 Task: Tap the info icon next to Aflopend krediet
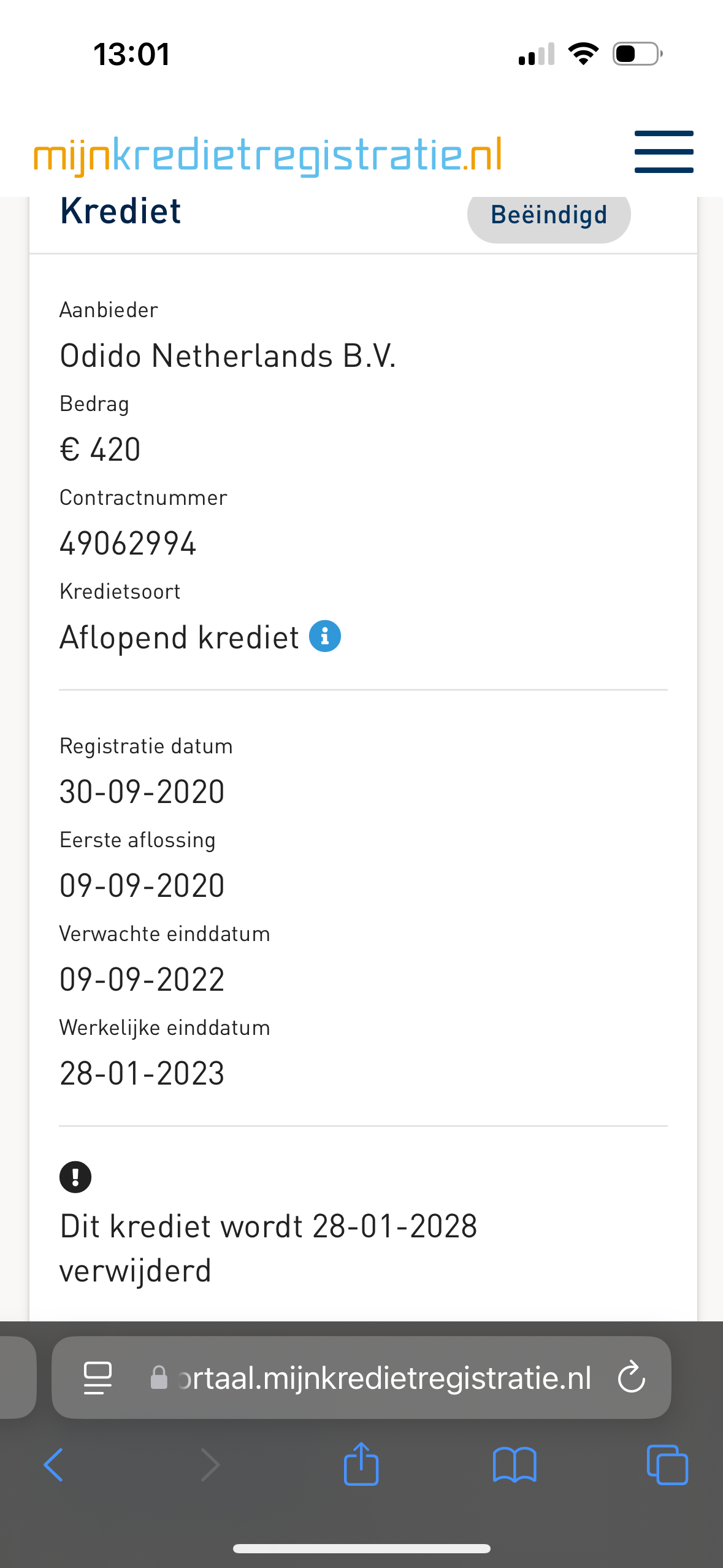pyautogui.click(x=325, y=636)
